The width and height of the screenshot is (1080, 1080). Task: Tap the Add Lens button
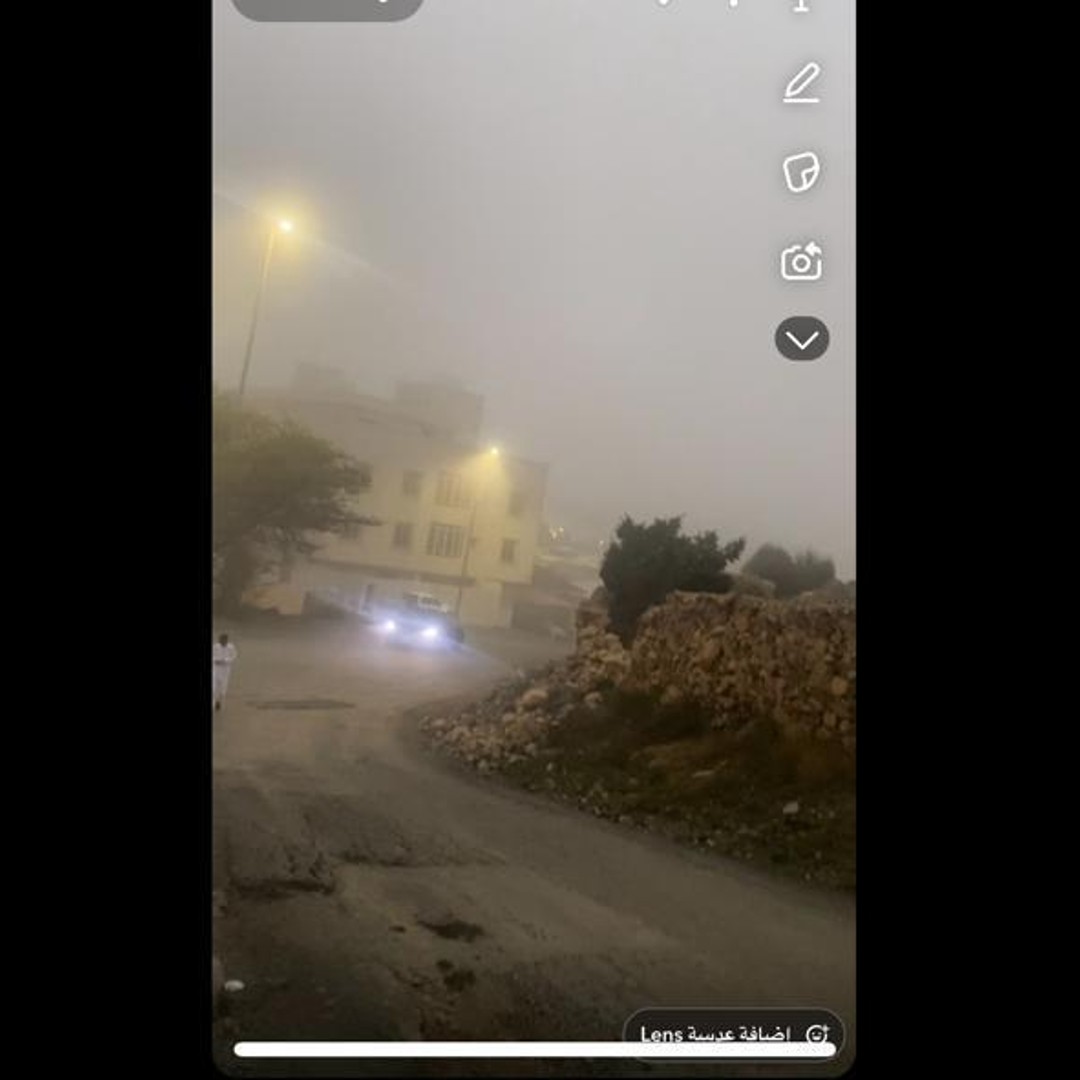(x=734, y=1034)
